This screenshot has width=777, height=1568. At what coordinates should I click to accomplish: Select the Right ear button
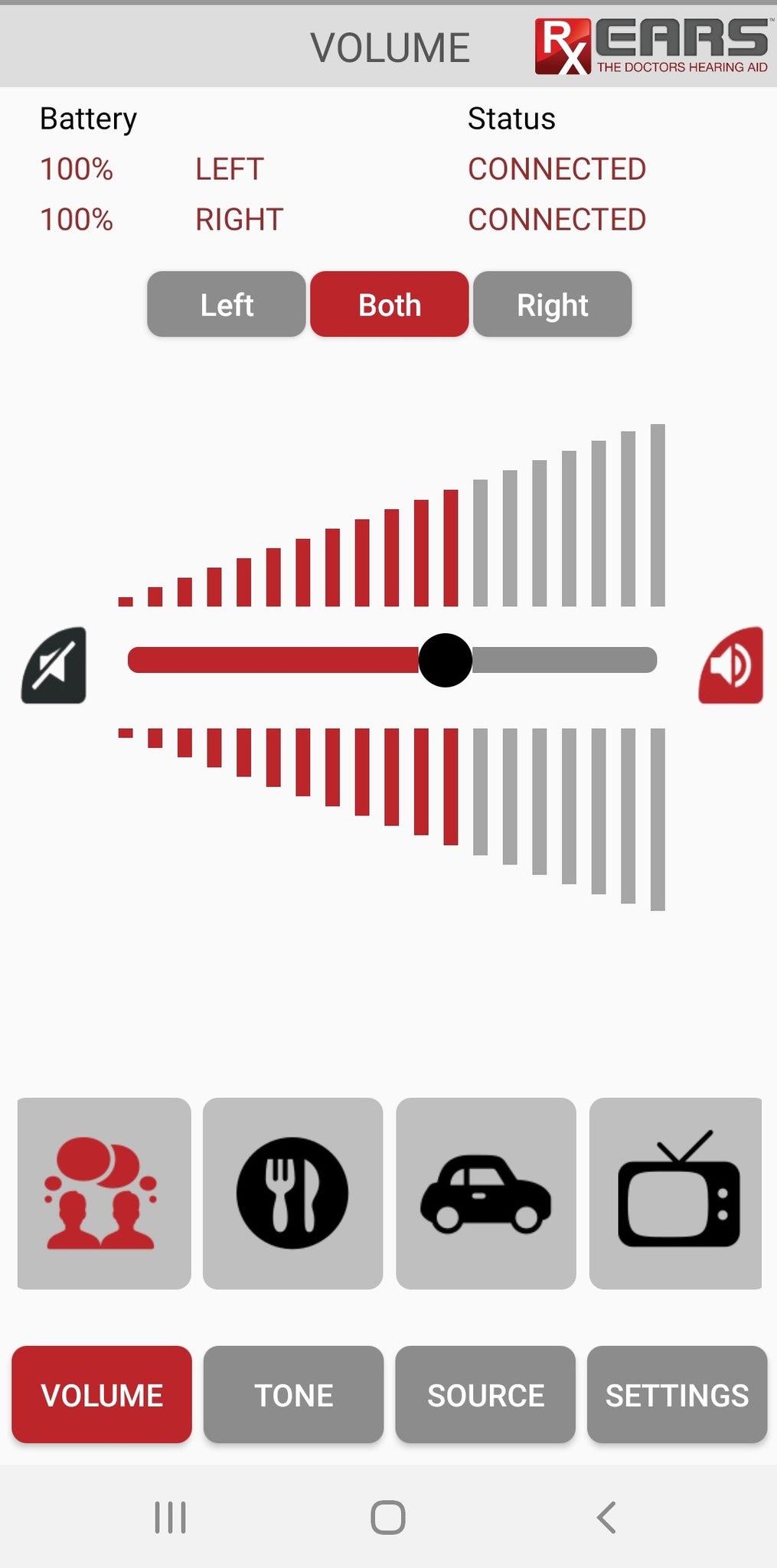coord(553,305)
